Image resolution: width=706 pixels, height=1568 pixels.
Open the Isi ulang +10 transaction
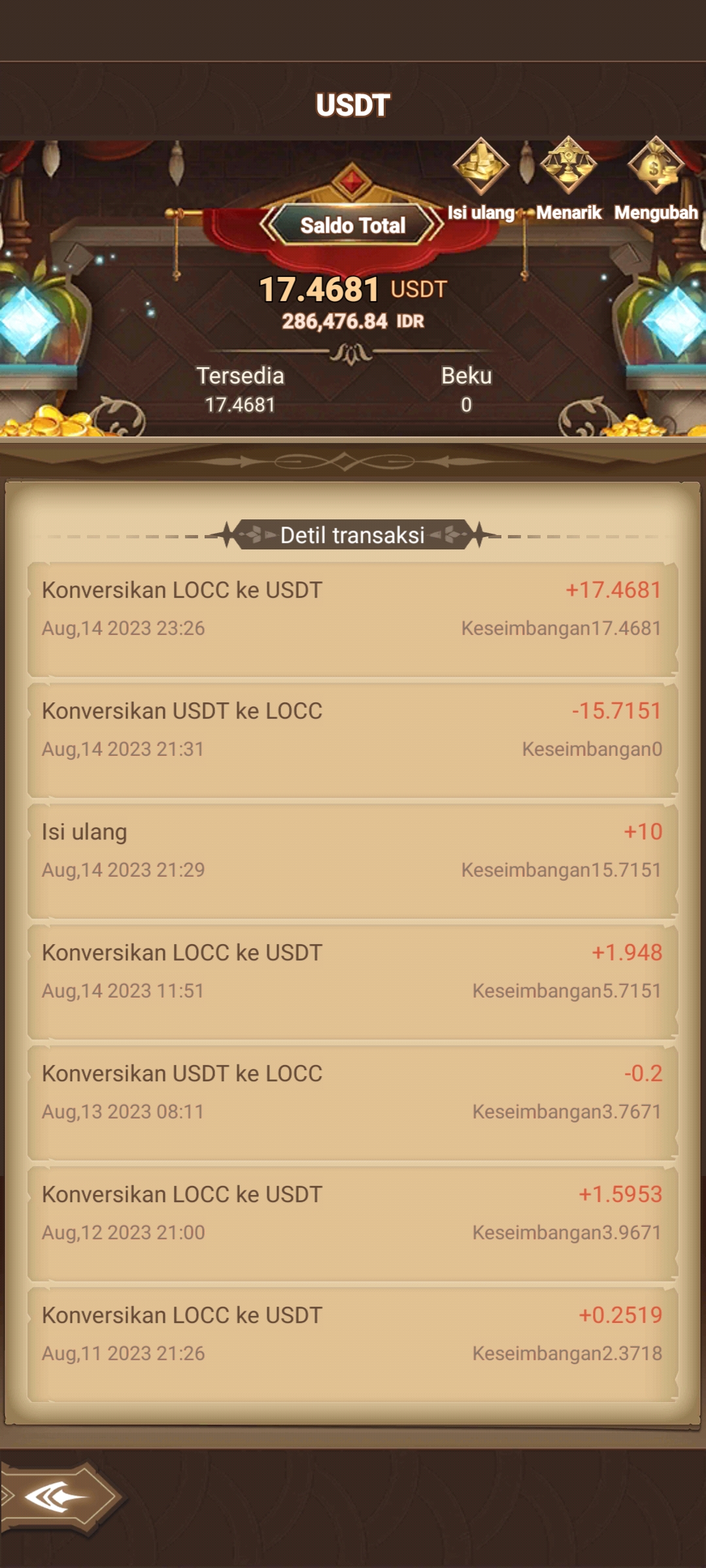click(x=352, y=860)
